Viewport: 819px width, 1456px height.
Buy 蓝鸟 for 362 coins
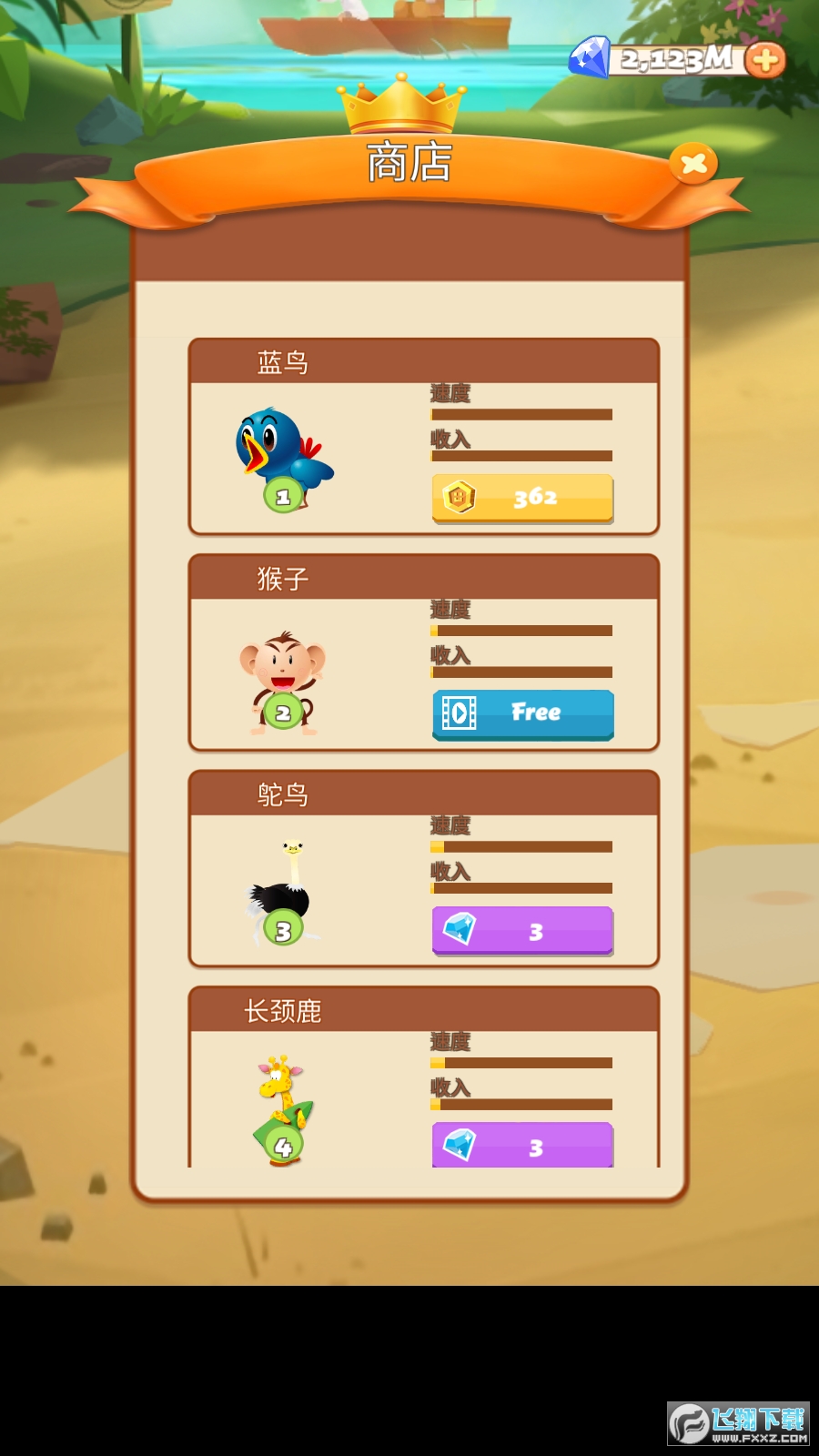[x=522, y=497]
